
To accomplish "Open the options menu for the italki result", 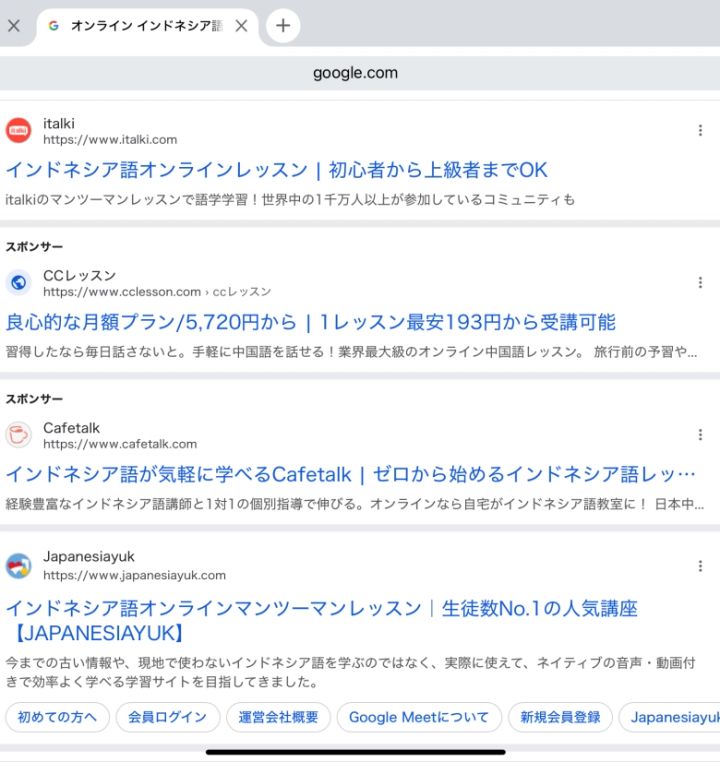I will pyautogui.click(x=700, y=131).
